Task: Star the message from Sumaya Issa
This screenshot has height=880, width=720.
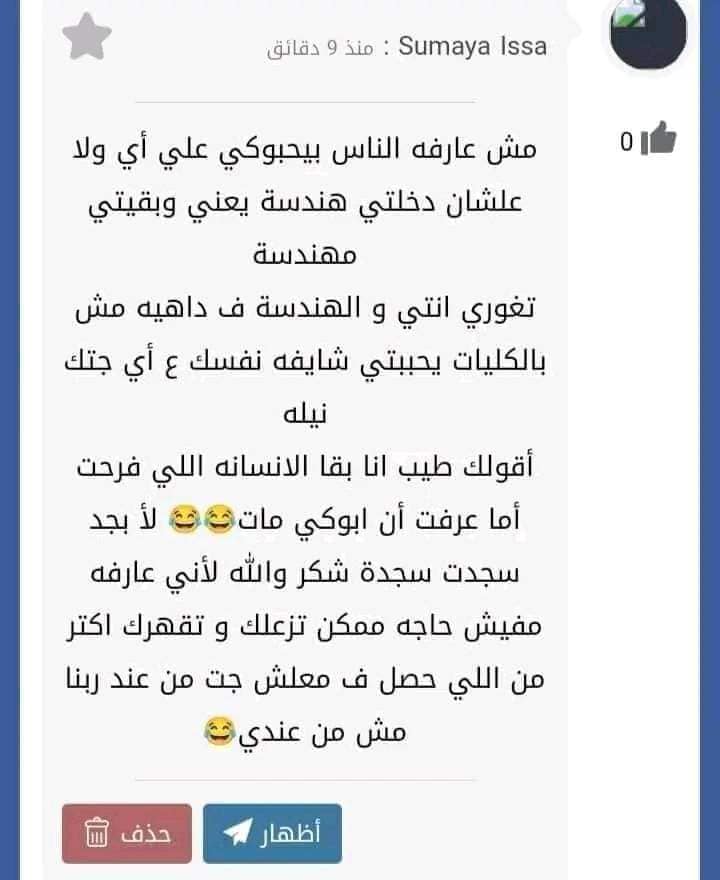Action: coord(87,38)
